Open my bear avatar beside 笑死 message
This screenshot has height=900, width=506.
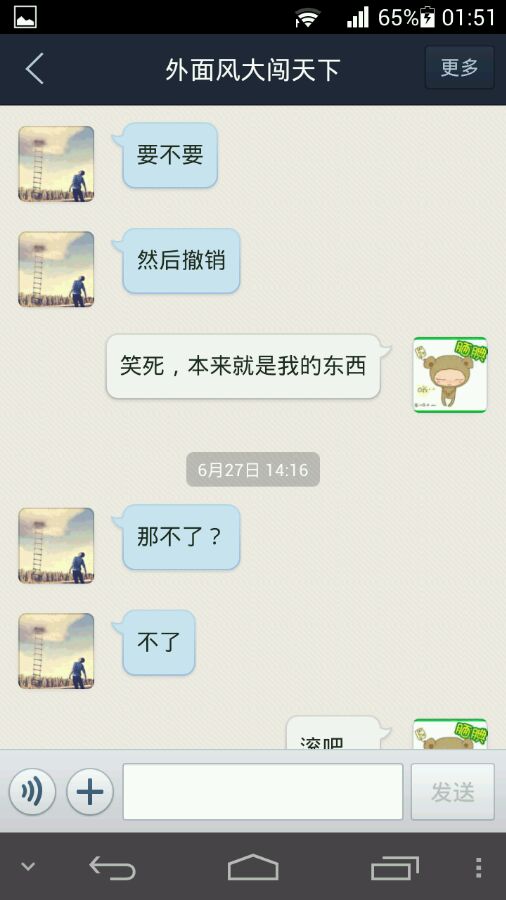pos(450,375)
